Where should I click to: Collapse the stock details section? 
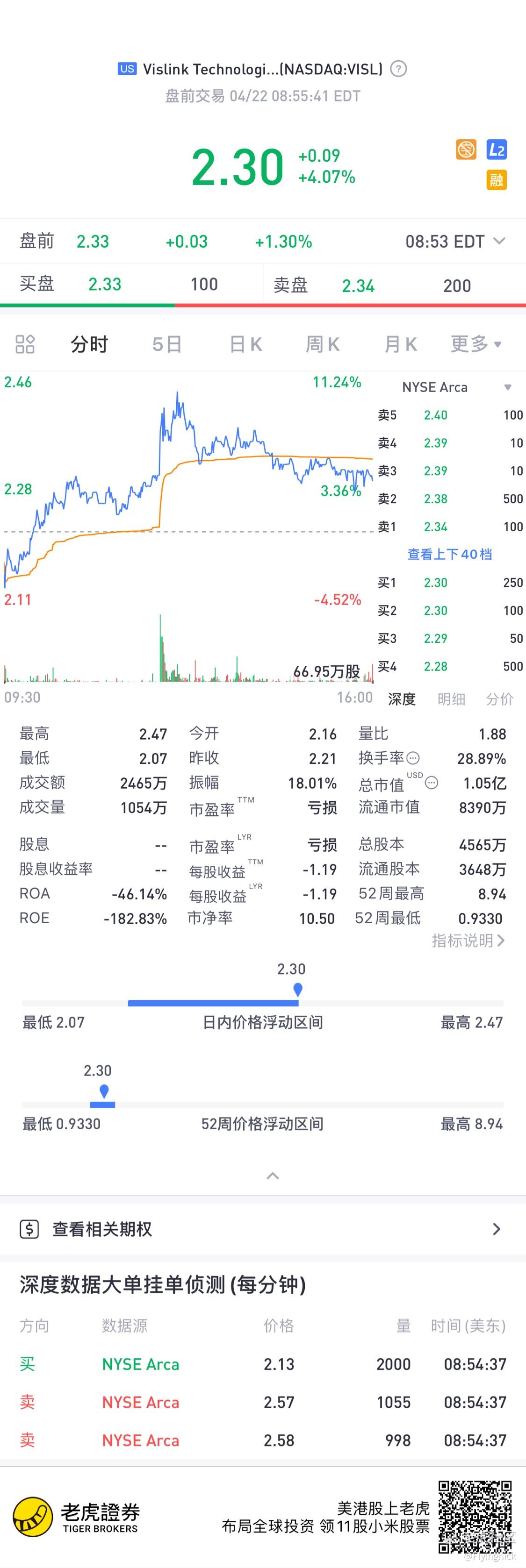pos(273,1176)
